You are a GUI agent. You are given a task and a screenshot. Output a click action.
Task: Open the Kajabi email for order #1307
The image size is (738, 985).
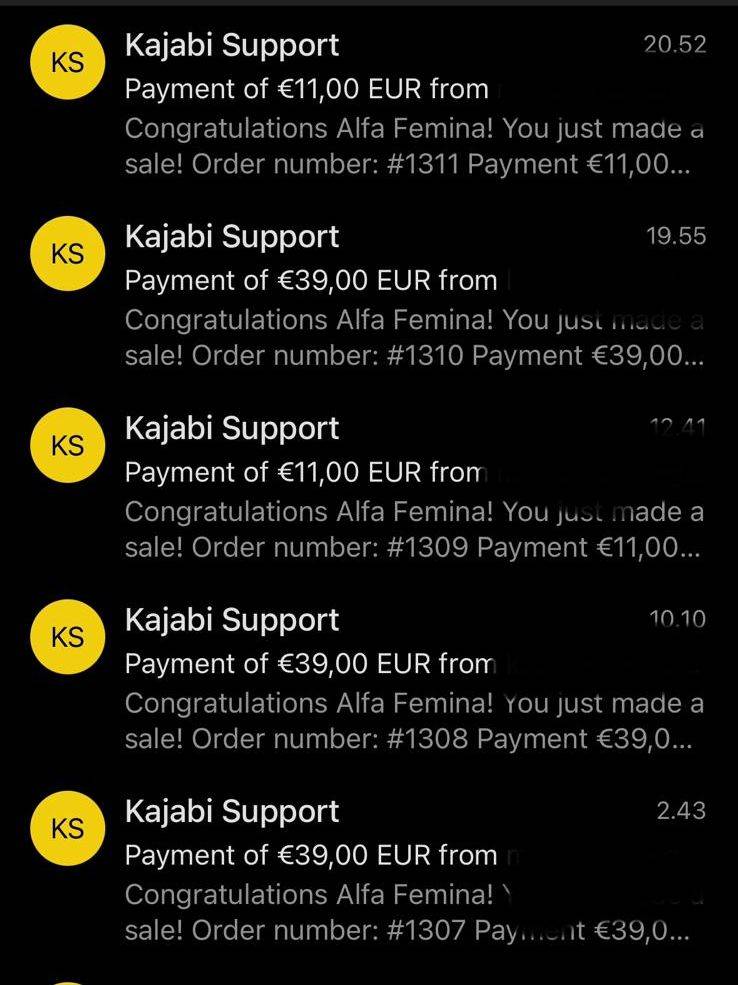pos(369,871)
